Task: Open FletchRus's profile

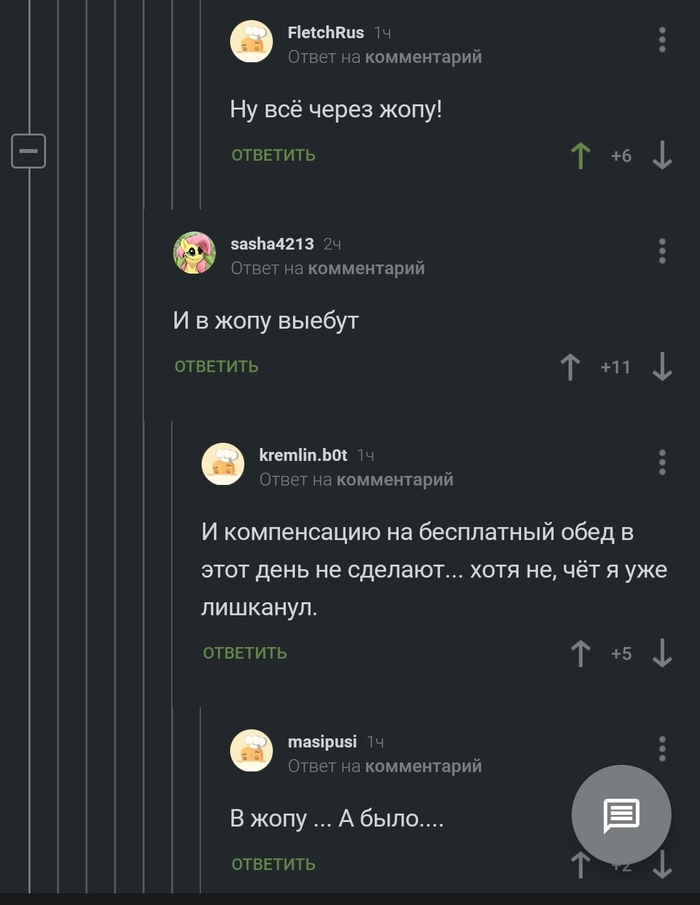Action: [x=325, y=33]
